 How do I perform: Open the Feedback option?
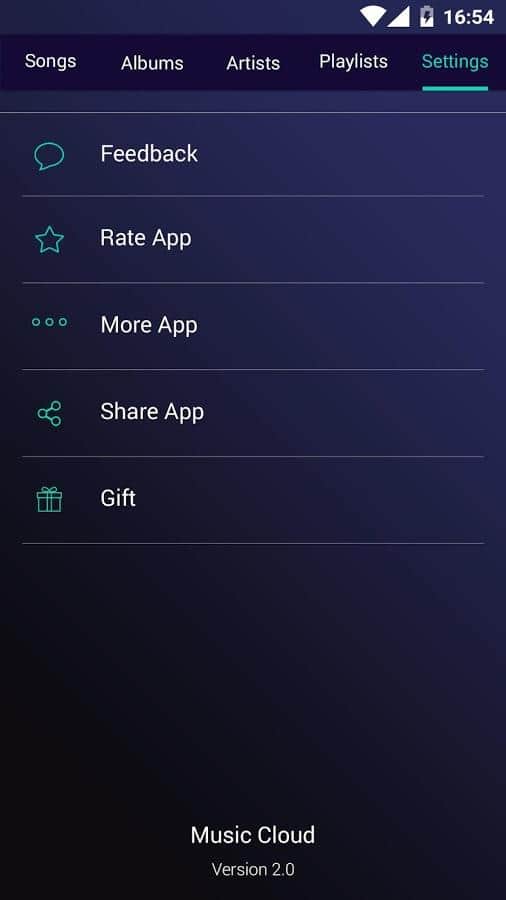(x=253, y=154)
